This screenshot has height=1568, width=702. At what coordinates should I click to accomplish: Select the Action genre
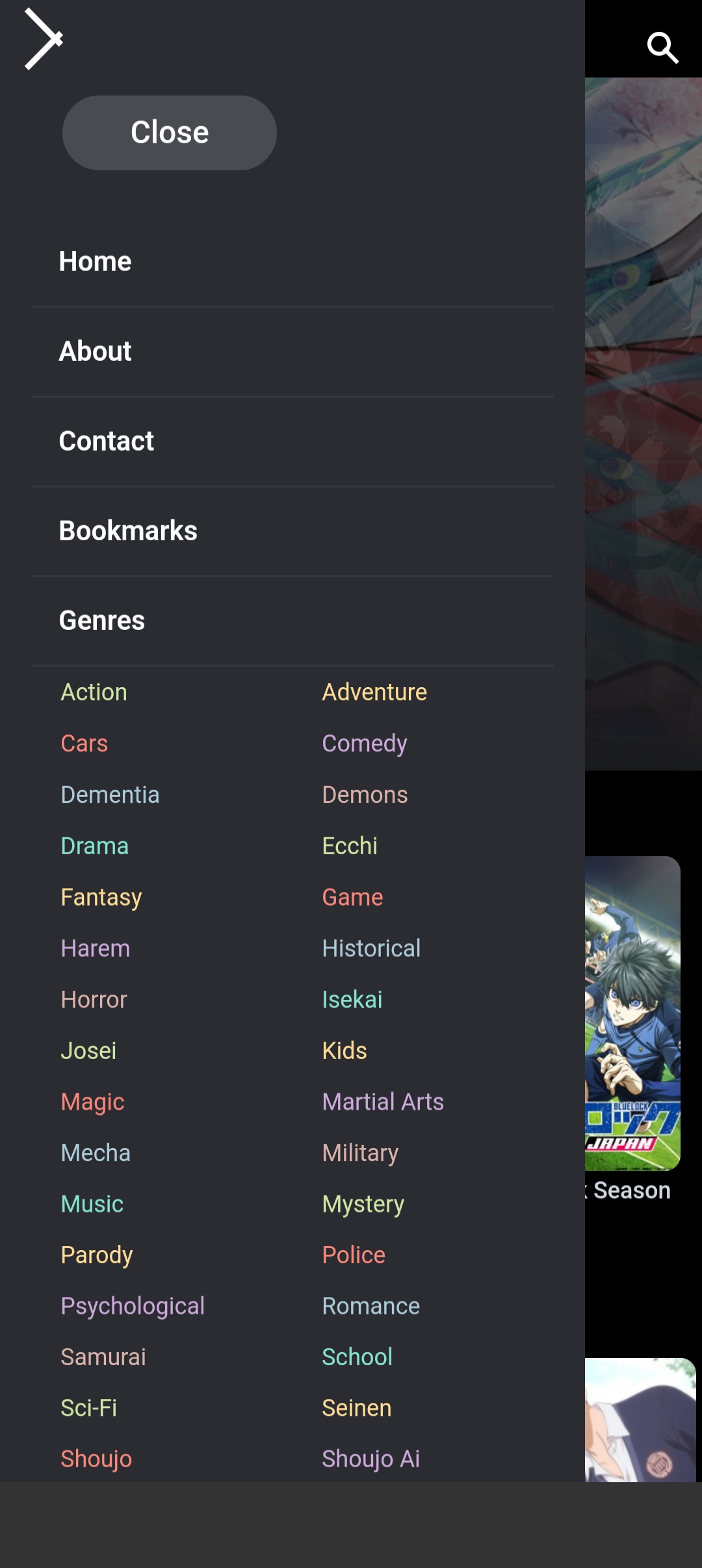click(94, 692)
